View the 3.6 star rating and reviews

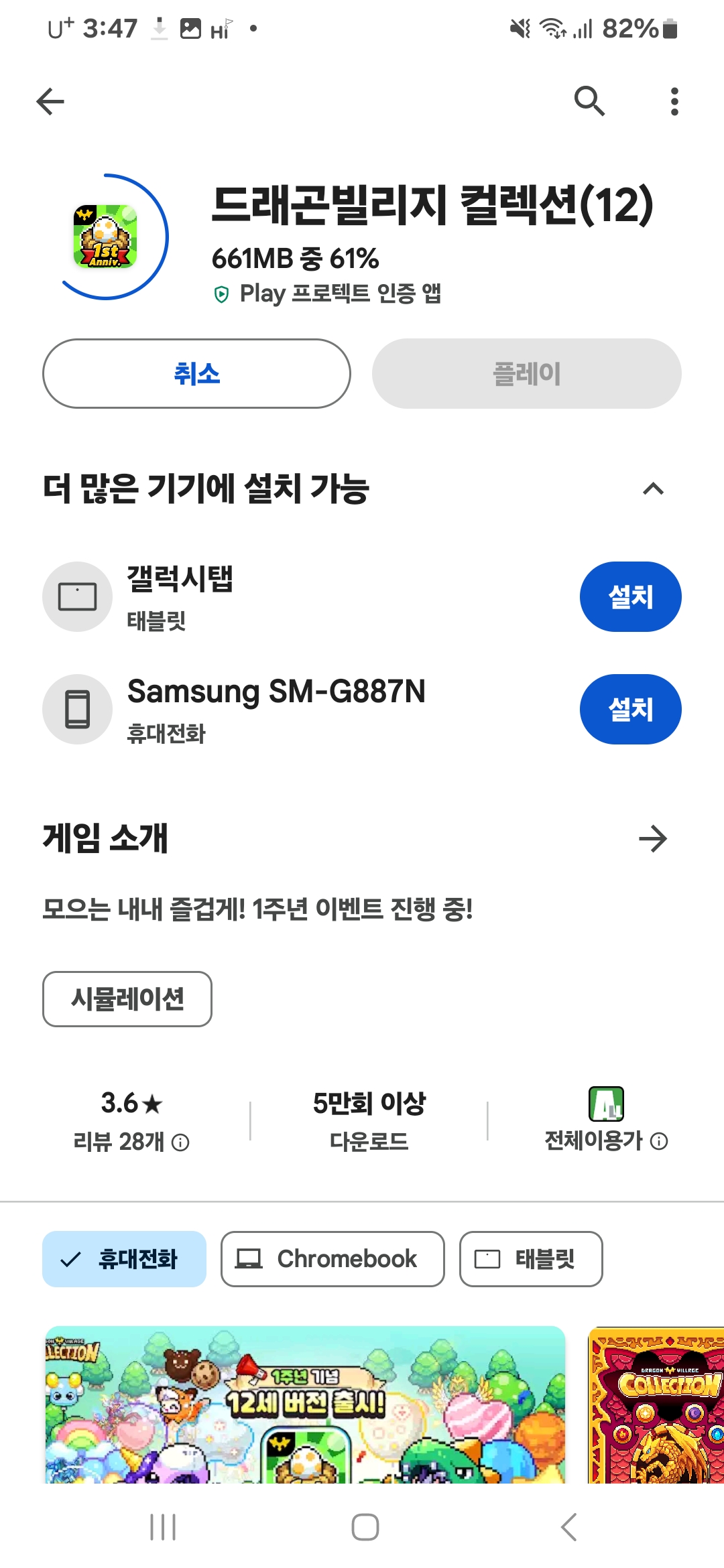tap(131, 1119)
